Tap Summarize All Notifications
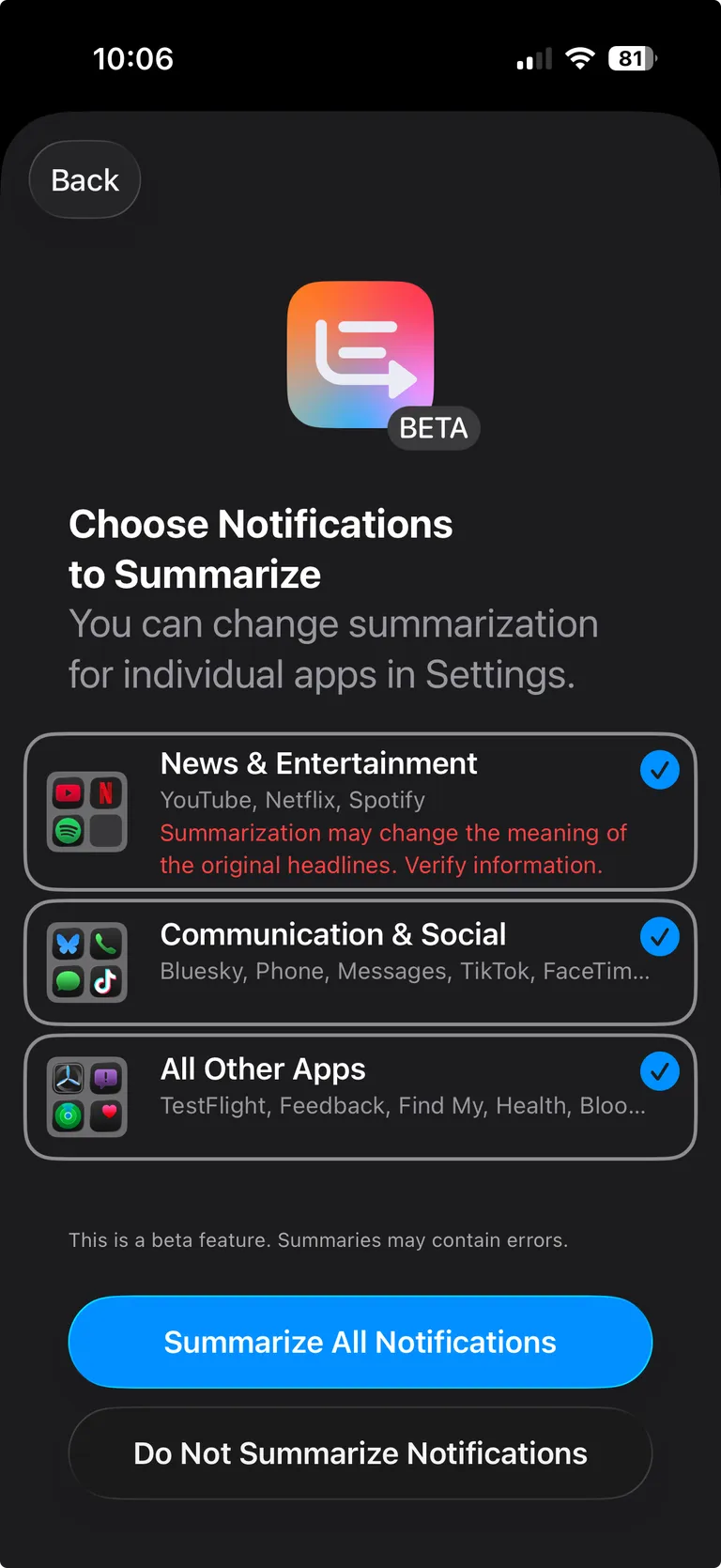Screen dimensions: 721x1568 [360, 1342]
